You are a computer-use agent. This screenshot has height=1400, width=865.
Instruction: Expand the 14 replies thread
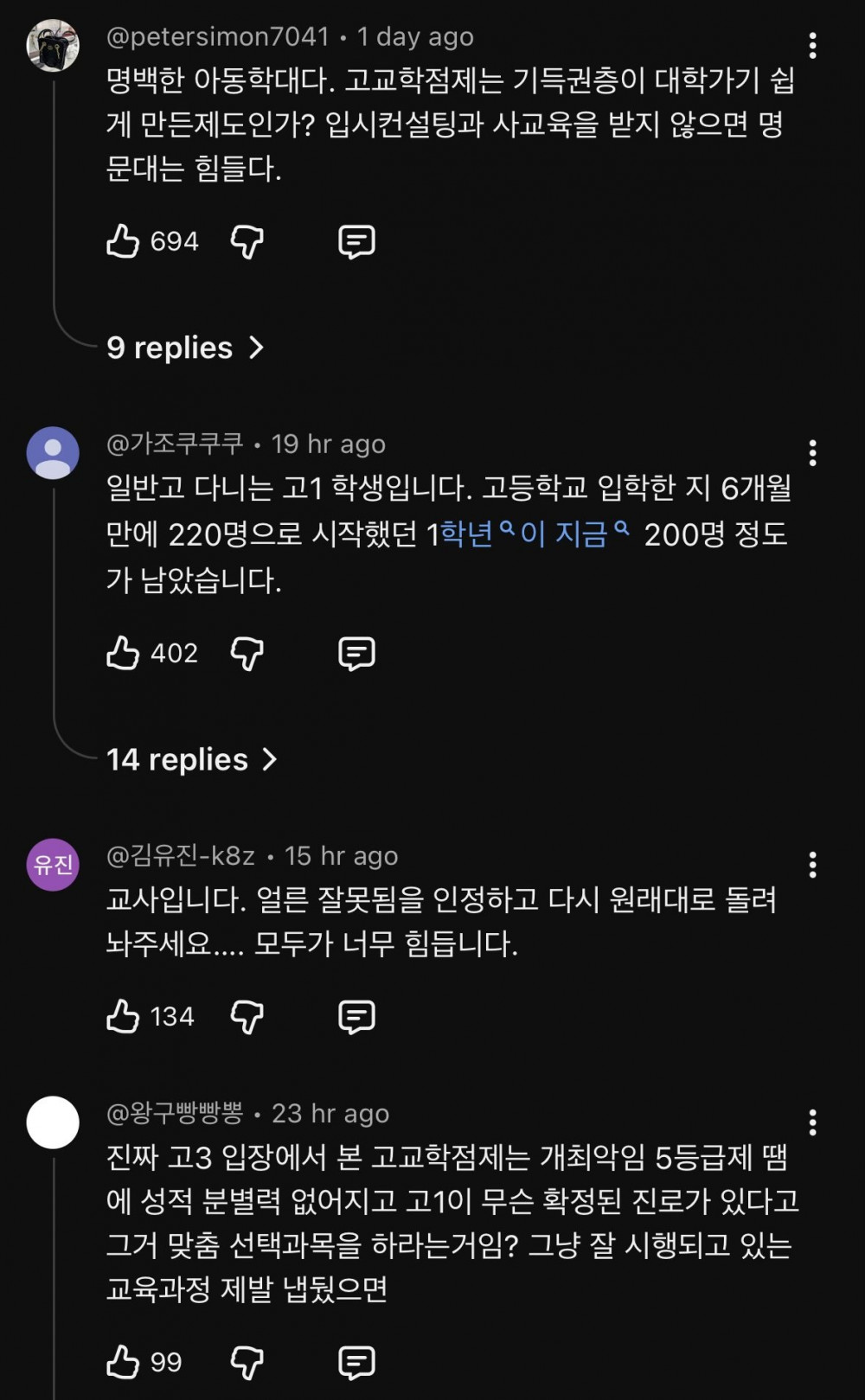click(x=191, y=759)
